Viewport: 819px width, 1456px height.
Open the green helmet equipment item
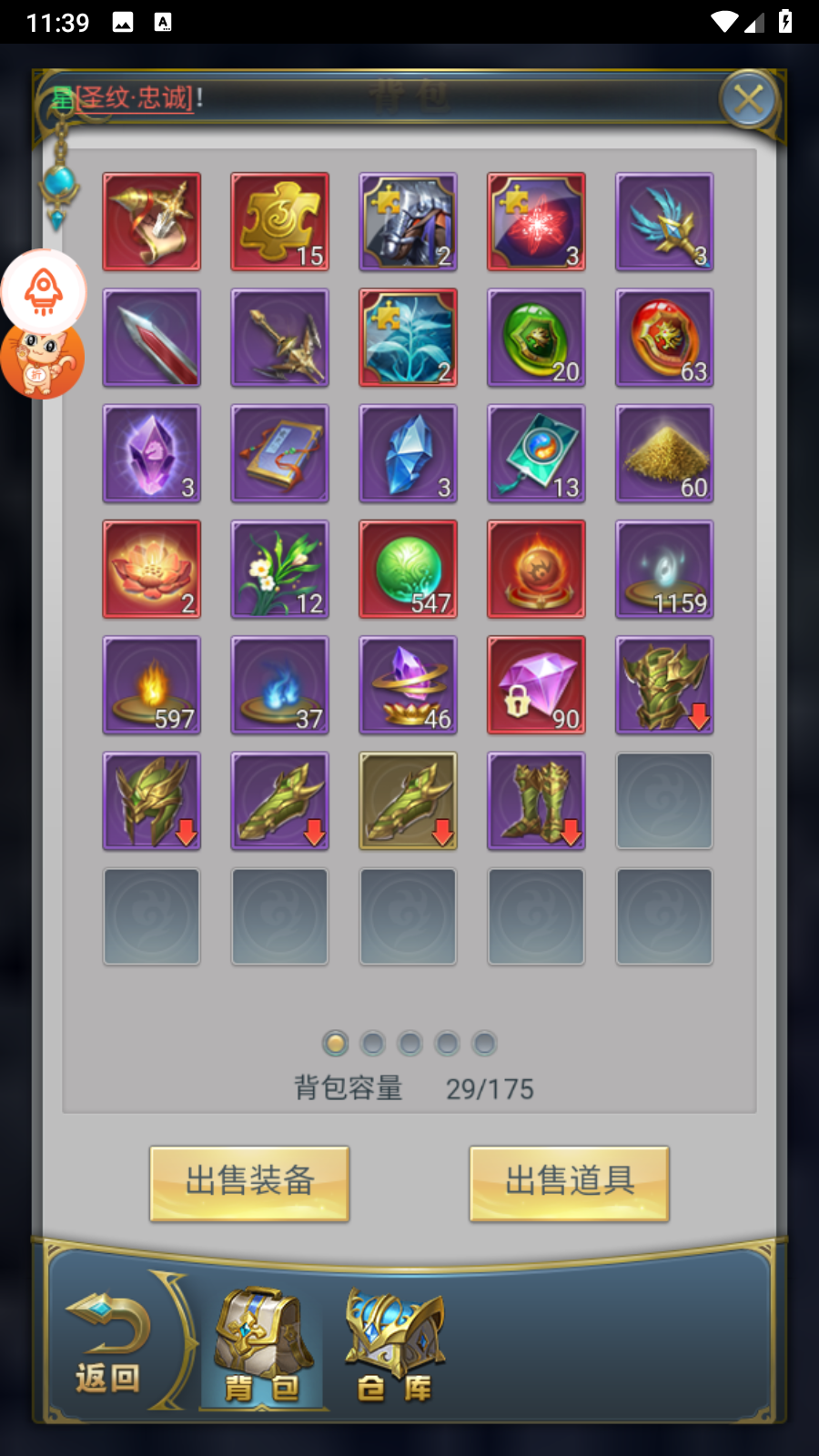pos(151,800)
